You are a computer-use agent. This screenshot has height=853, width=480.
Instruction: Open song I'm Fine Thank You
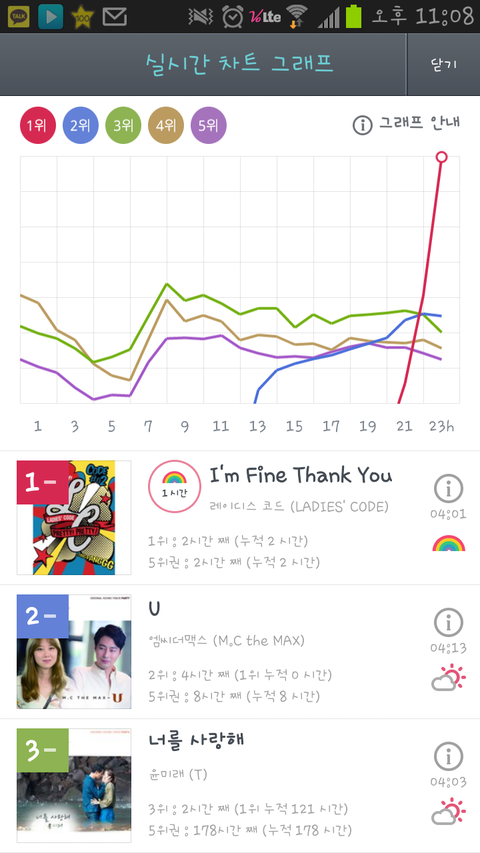pos(300,475)
